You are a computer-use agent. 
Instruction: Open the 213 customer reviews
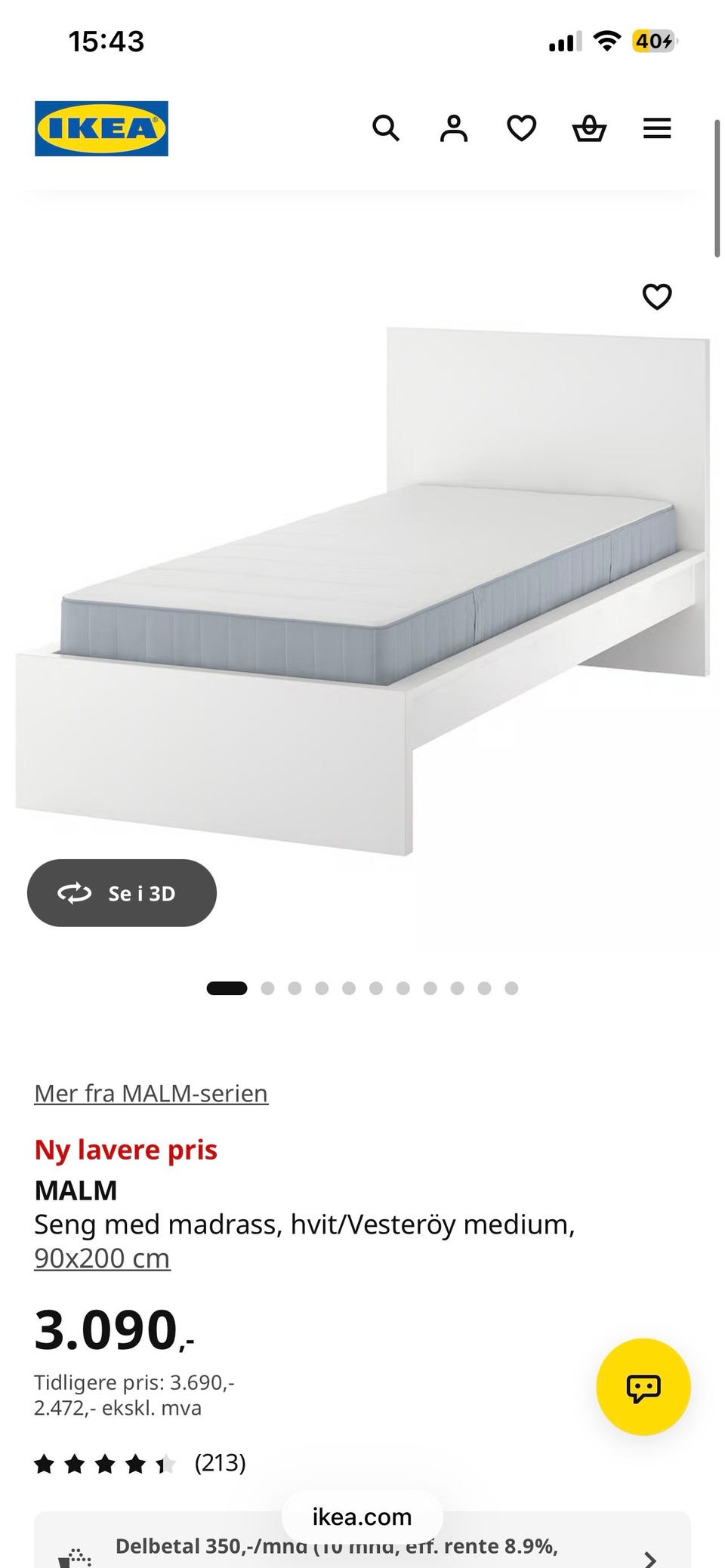tap(140, 1463)
